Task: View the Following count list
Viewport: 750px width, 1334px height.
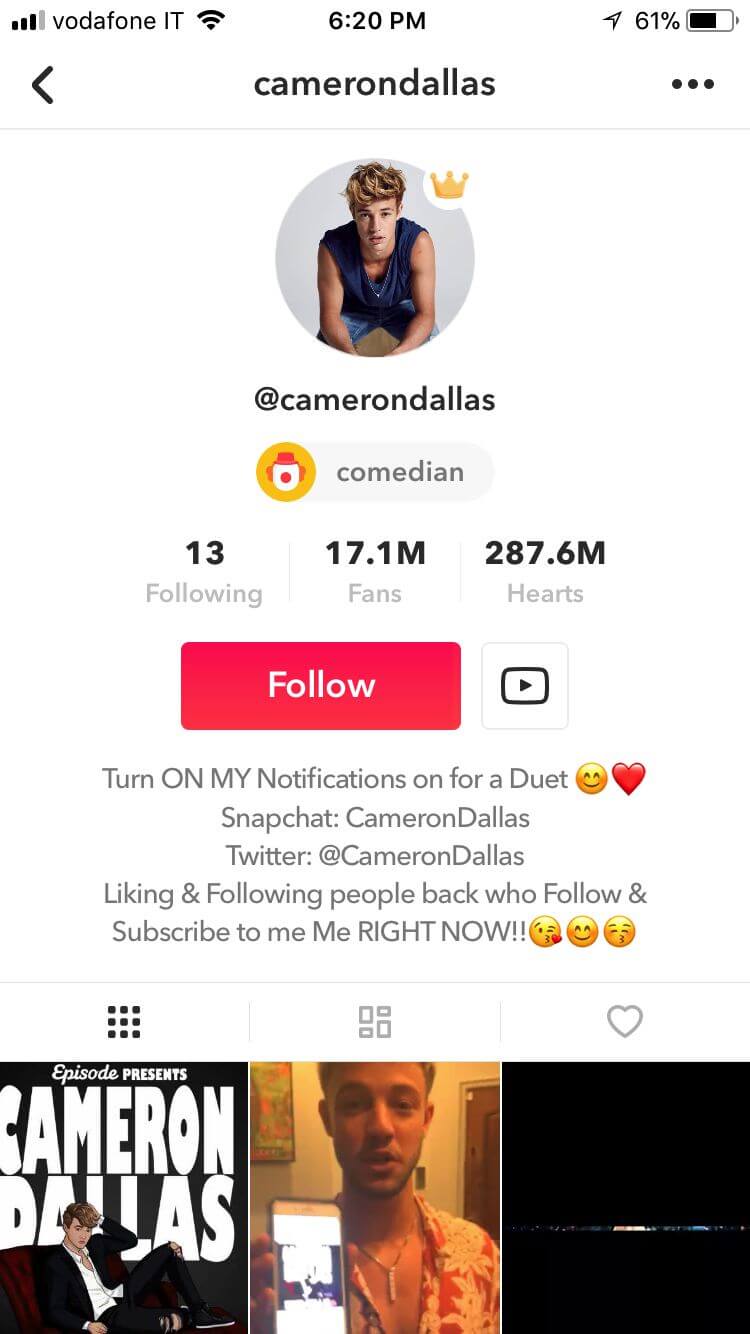Action: [x=204, y=572]
